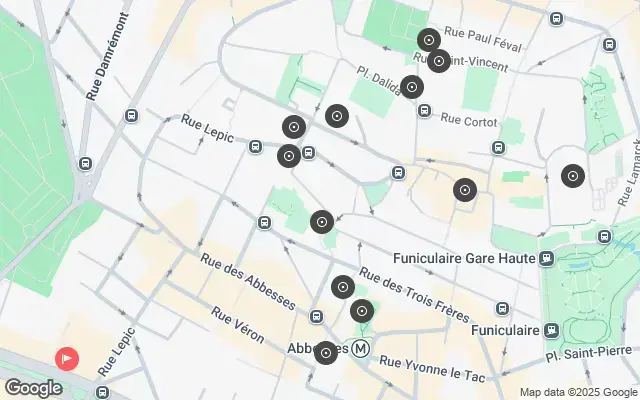The height and width of the screenshot is (400, 640).
Task: Open the marker on Rue Saint-Vincent label
Action: [438, 61]
